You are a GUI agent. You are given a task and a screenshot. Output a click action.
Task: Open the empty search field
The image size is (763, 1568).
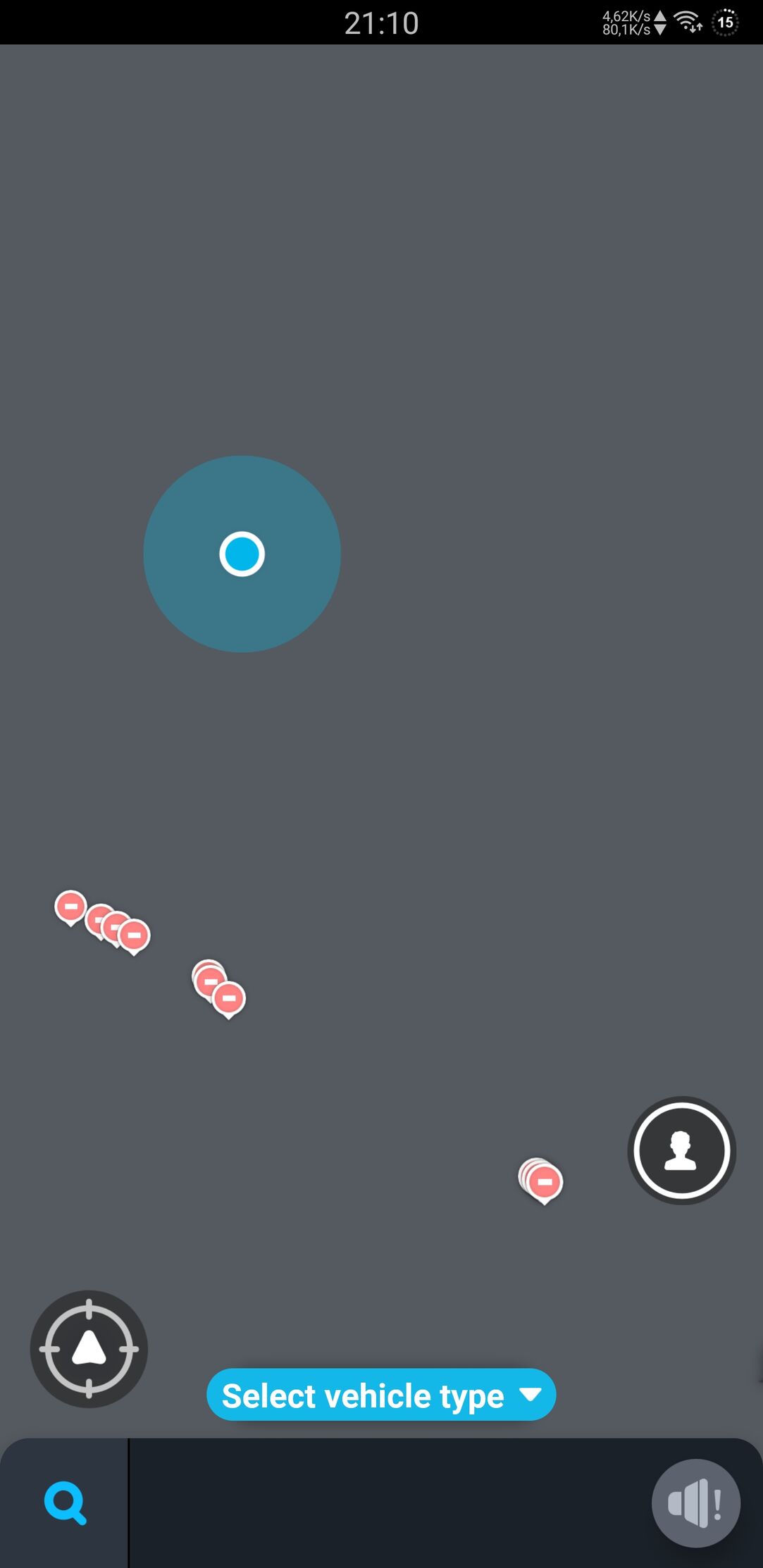tap(389, 1503)
